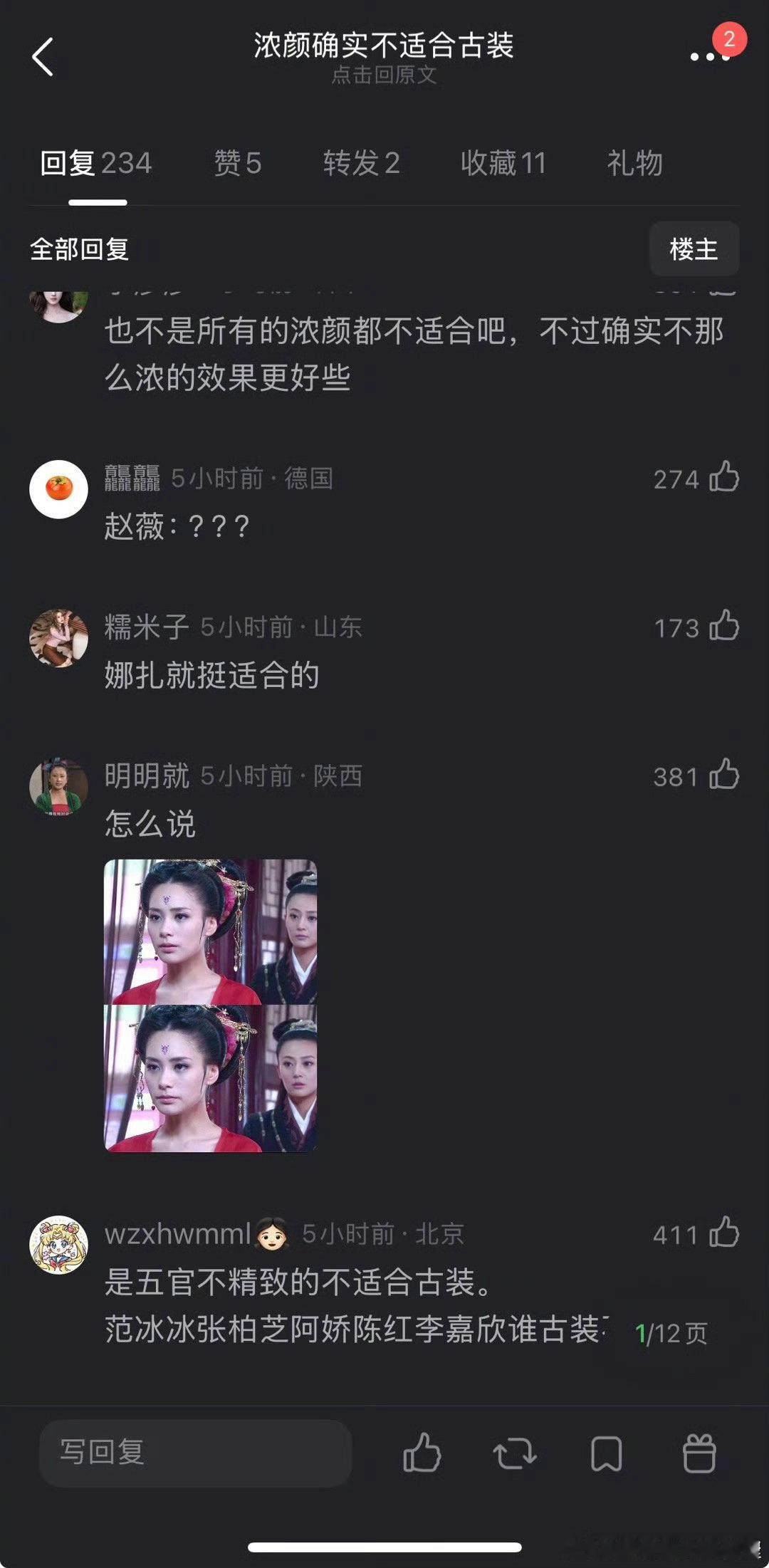Image resolution: width=769 pixels, height=1568 pixels.
Task: Tap 点击回原文 to return to original post
Action: click(384, 75)
